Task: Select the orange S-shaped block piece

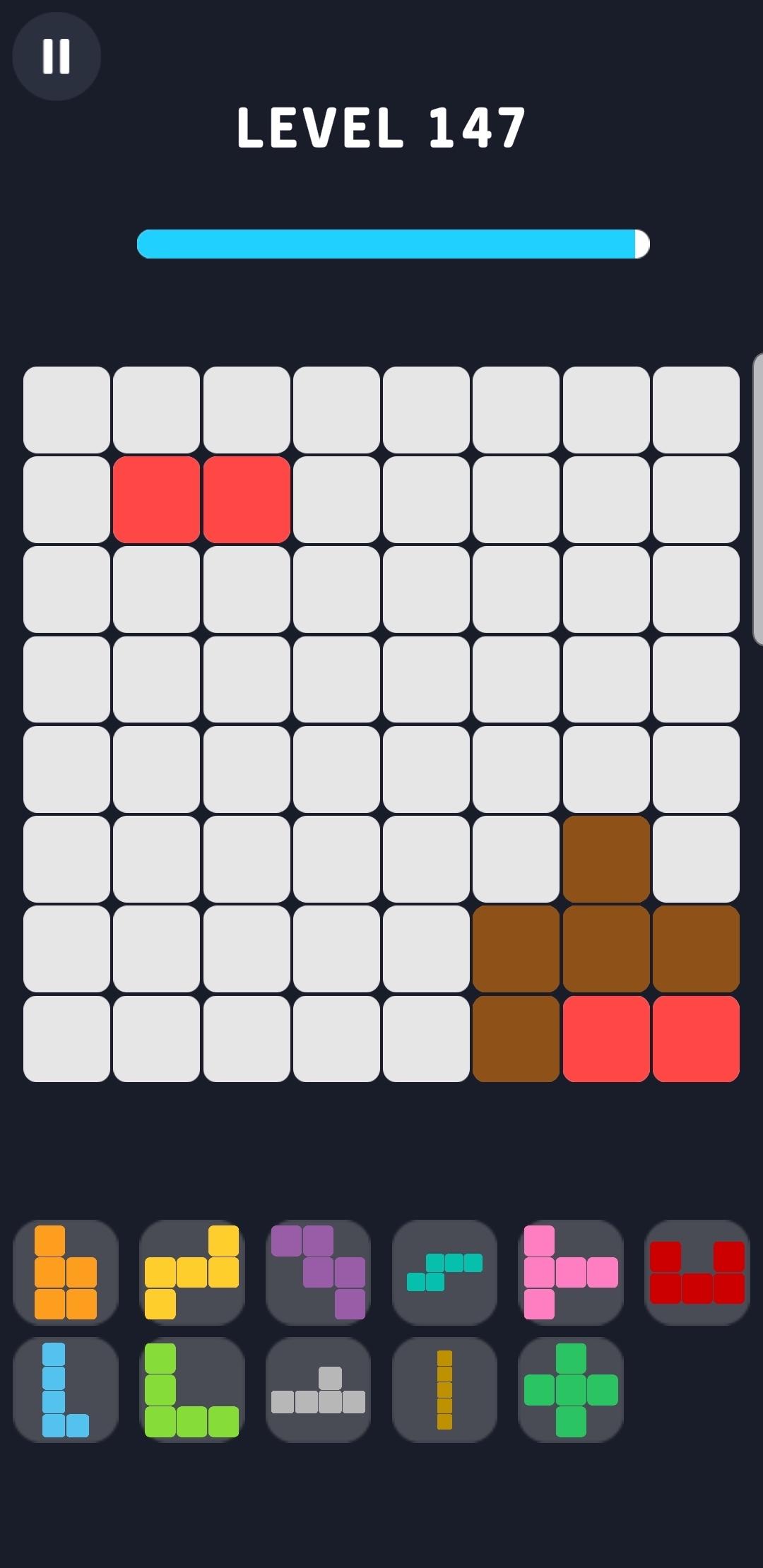Action: [x=66, y=1271]
